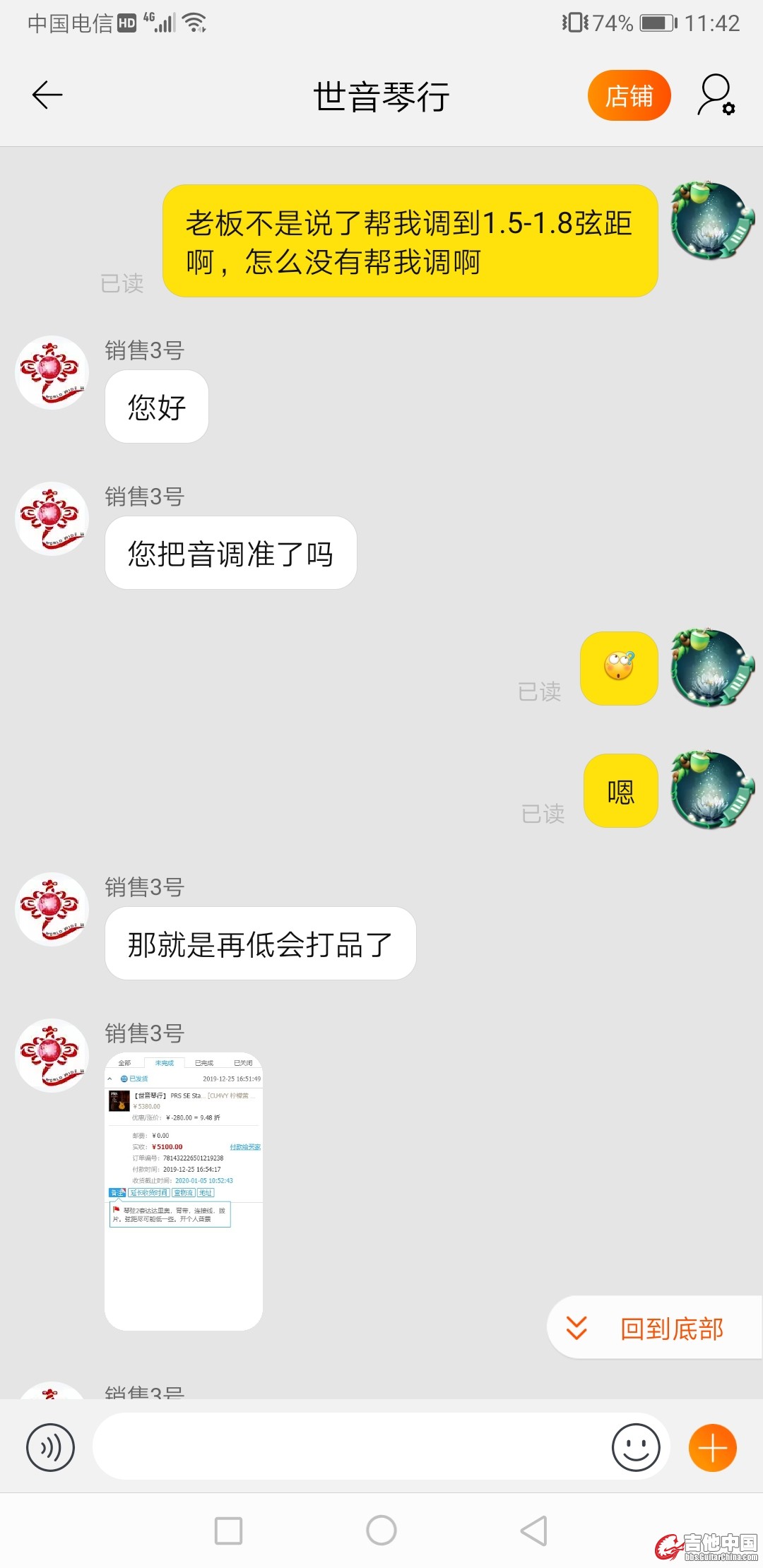The image size is (763, 1568).
Task: Focus the message text field
Action: (x=350, y=1447)
